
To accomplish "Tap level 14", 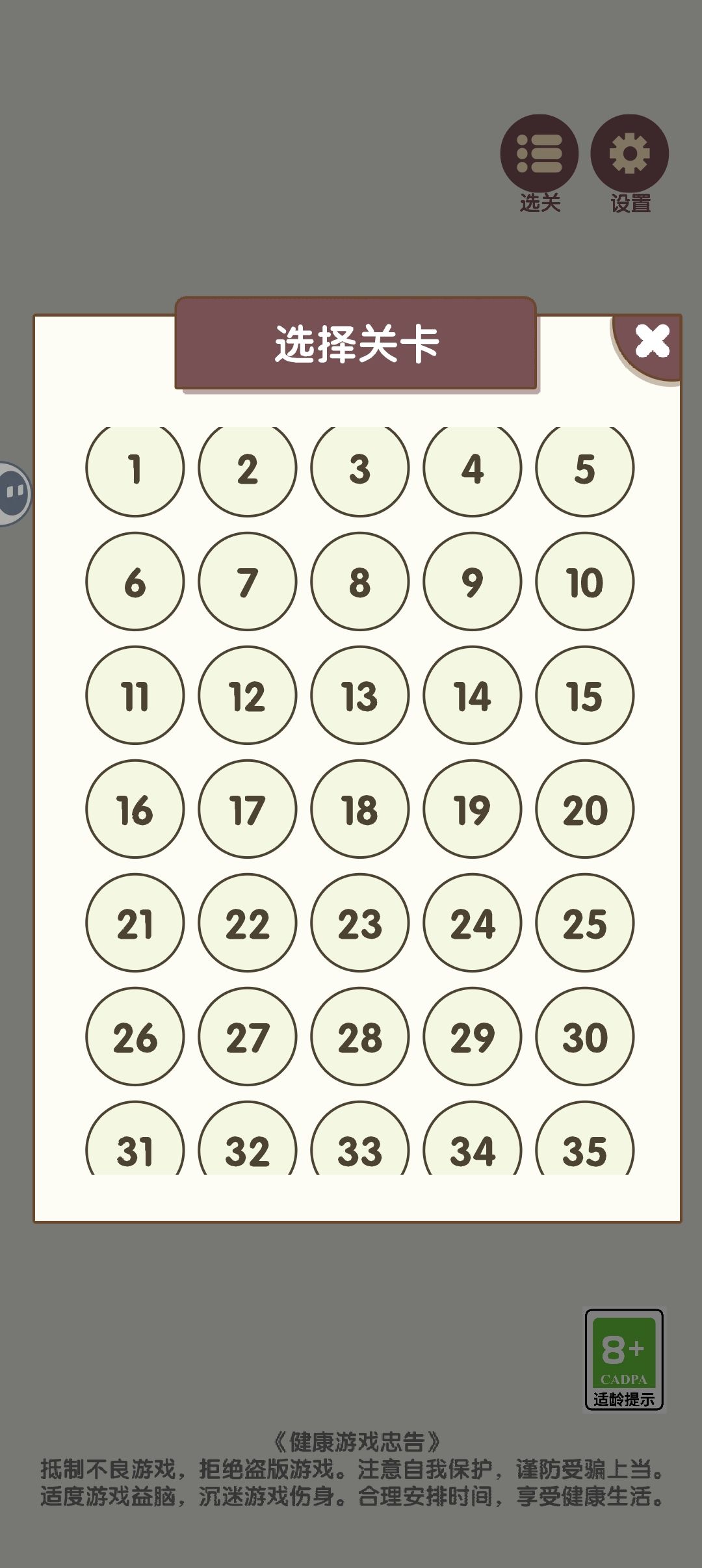I will 473,696.
